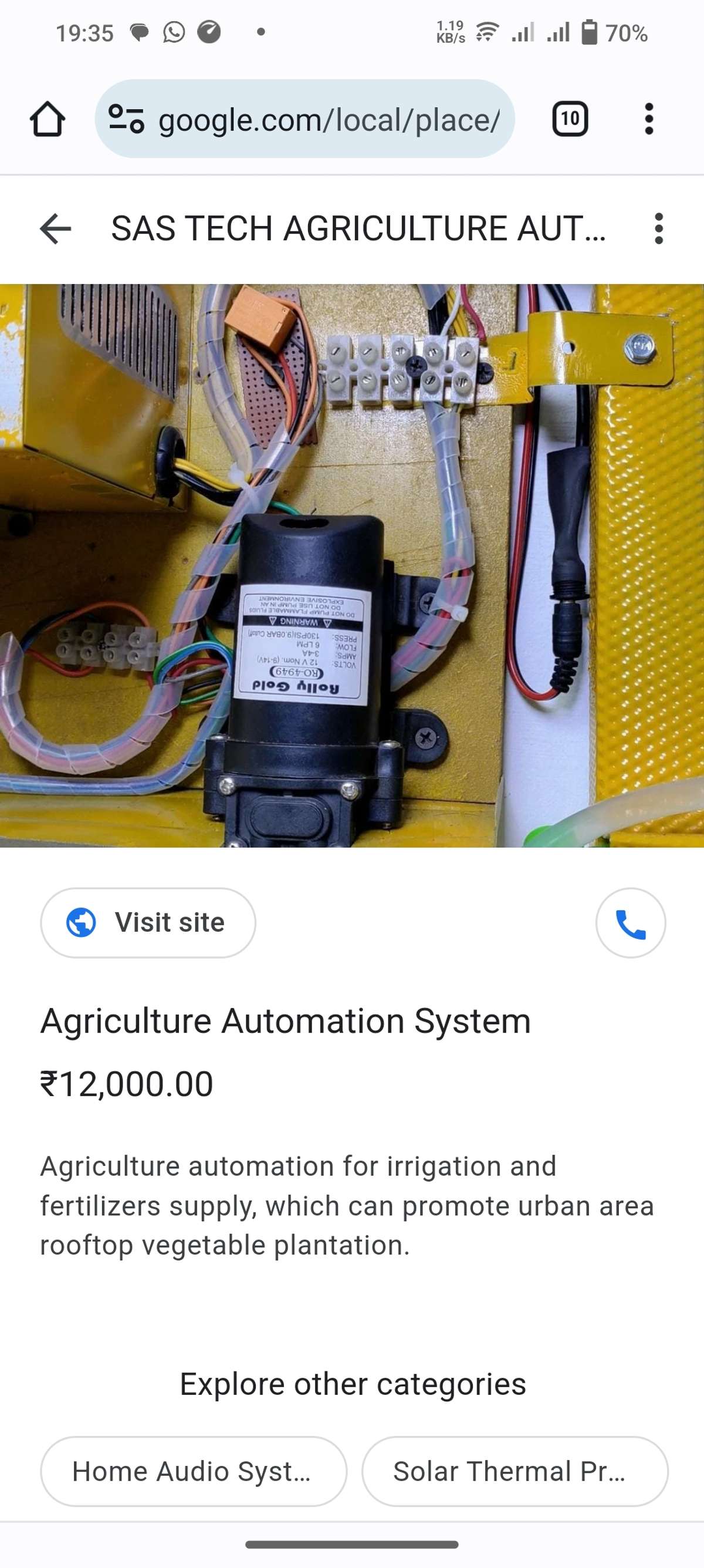704x1568 pixels.
Task: View site information icon in address bar
Action: coord(126,118)
